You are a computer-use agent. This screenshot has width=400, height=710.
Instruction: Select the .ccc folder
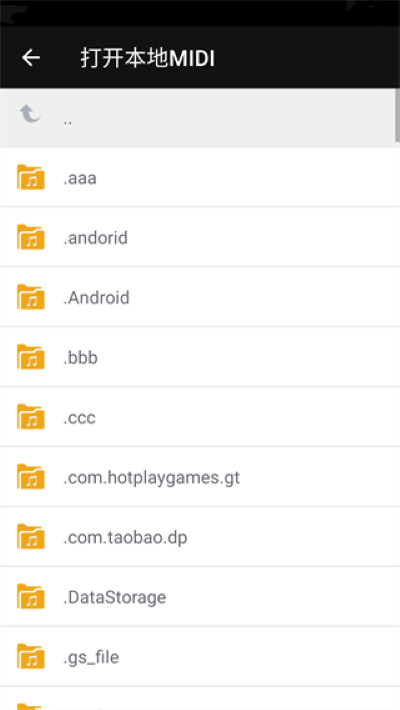coord(200,417)
